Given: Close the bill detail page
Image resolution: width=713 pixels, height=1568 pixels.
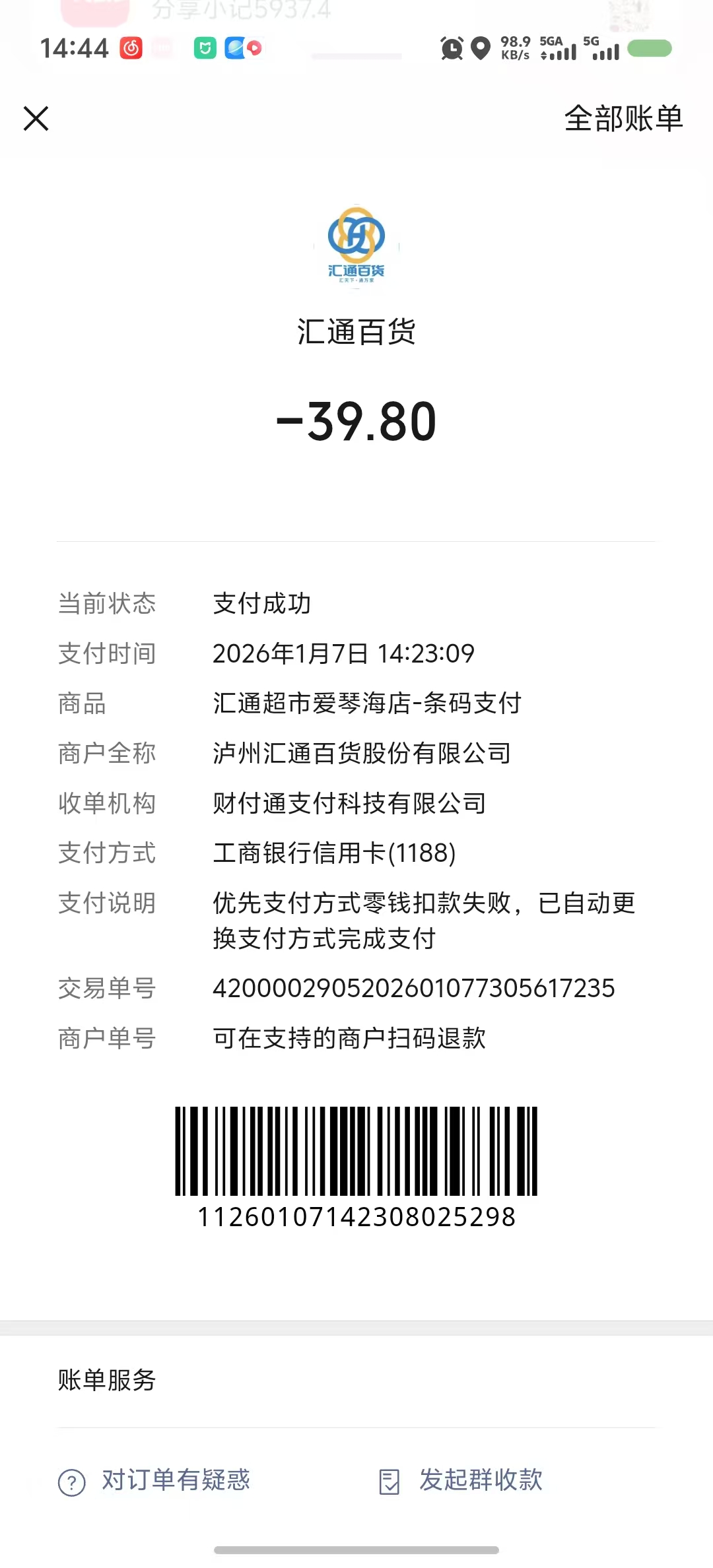Looking at the screenshot, I should [36, 119].
